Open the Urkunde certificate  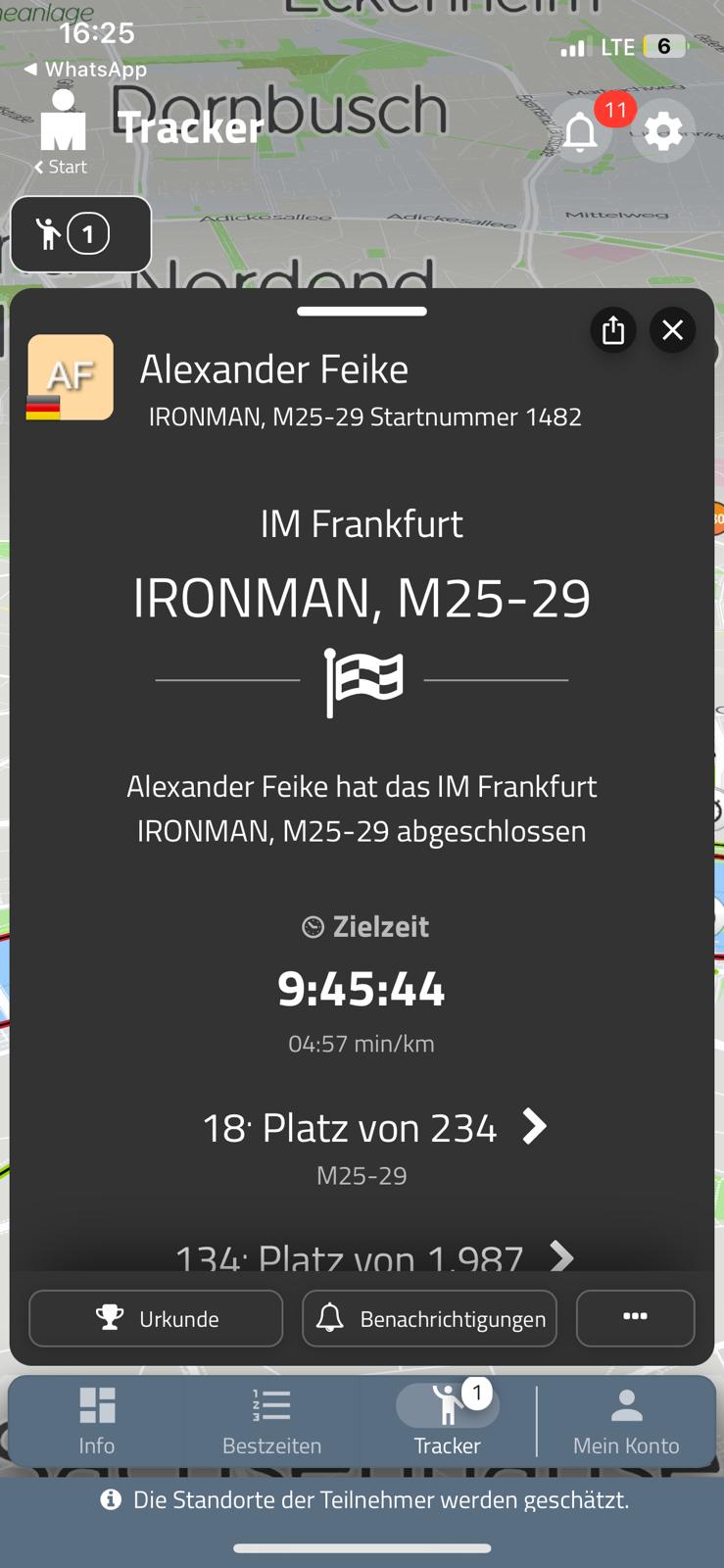156,1318
